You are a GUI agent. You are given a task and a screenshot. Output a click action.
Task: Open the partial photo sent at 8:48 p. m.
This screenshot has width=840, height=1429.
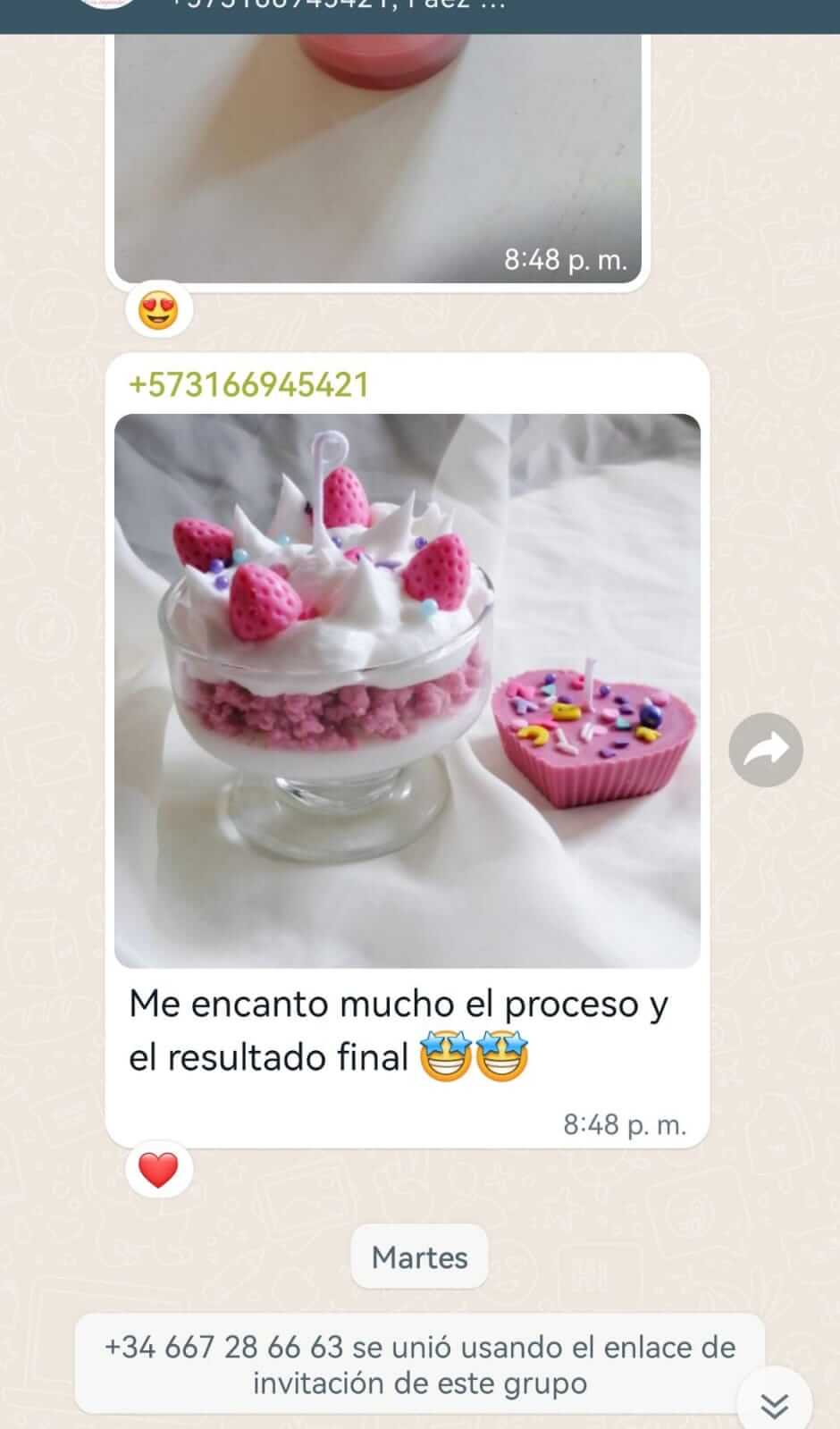click(377, 152)
